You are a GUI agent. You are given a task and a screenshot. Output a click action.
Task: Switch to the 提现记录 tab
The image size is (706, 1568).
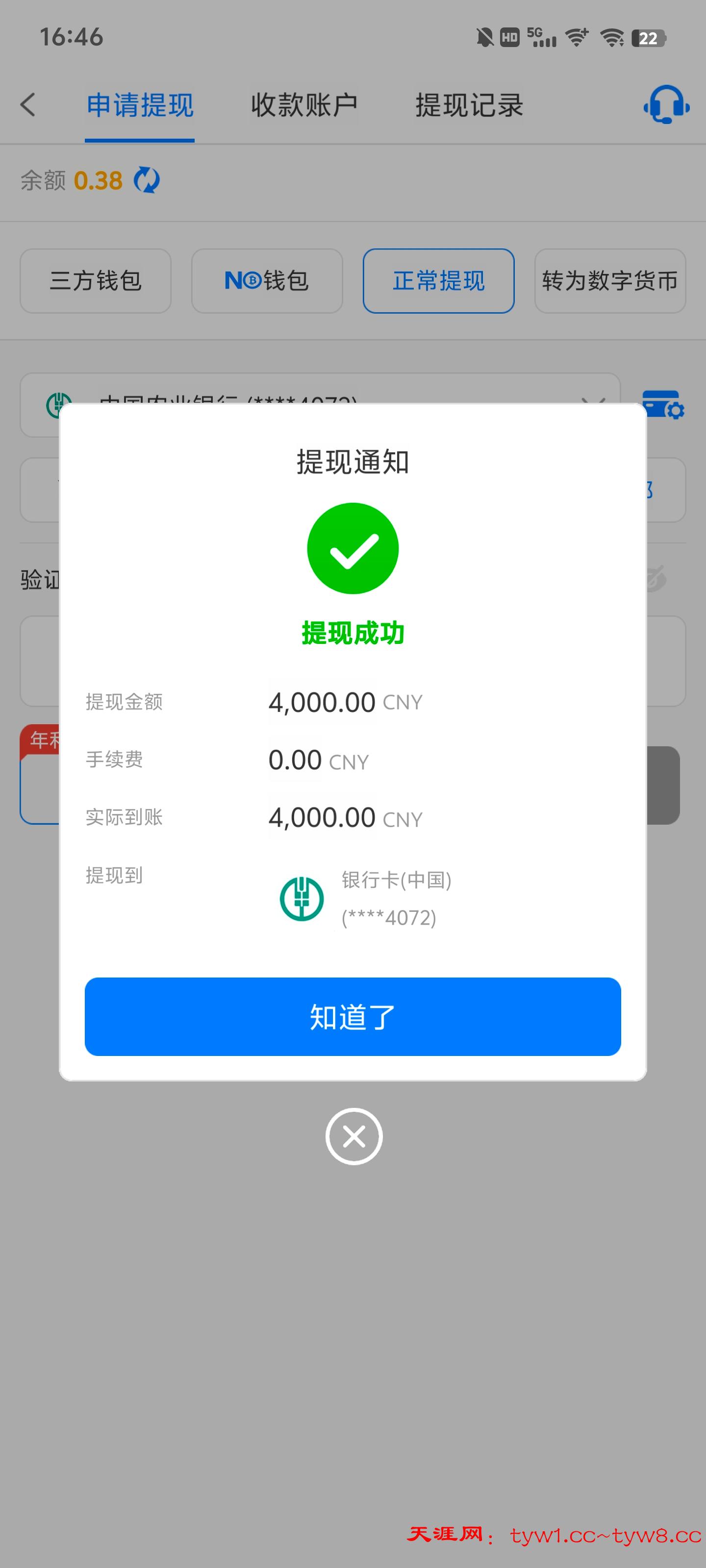click(469, 105)
